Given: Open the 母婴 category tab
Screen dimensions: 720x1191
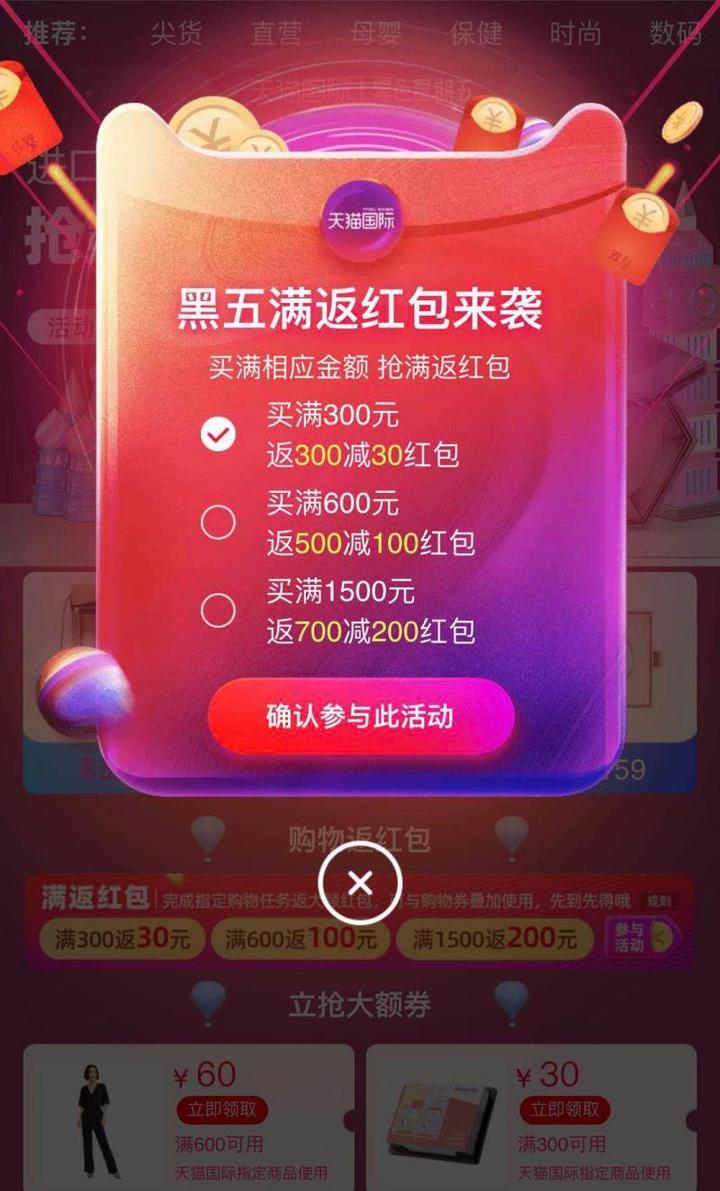Looking at the screenshot, I should (378, 33).
